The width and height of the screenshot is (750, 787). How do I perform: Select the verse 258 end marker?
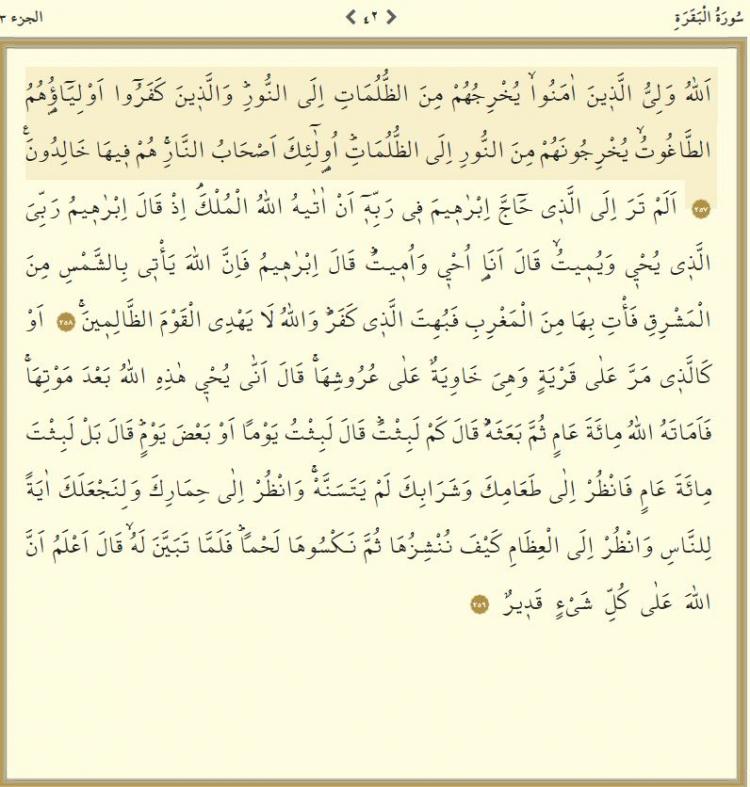coord(67,323)
